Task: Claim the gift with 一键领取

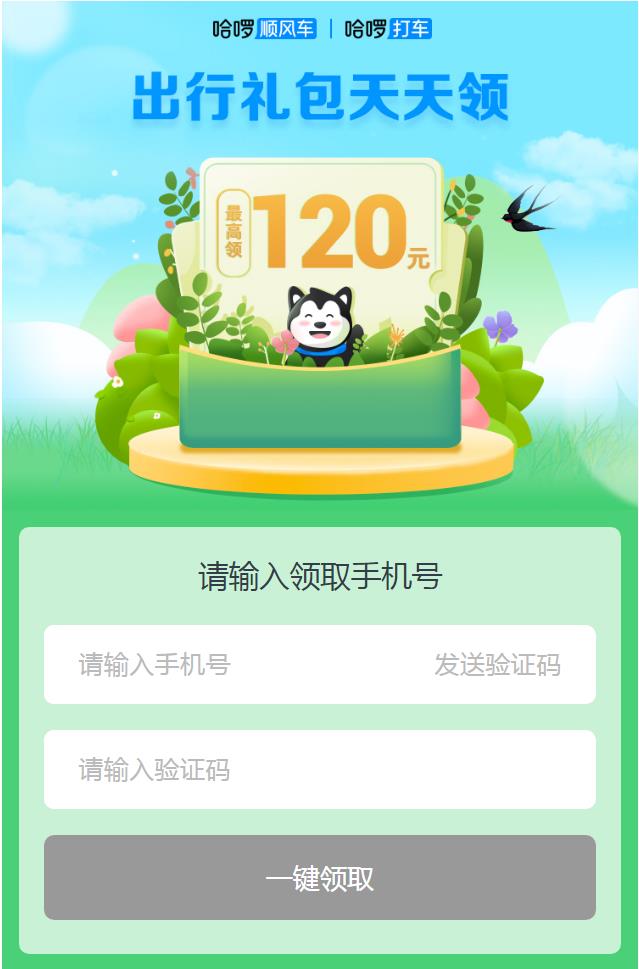Action: [x=319, y=878]
